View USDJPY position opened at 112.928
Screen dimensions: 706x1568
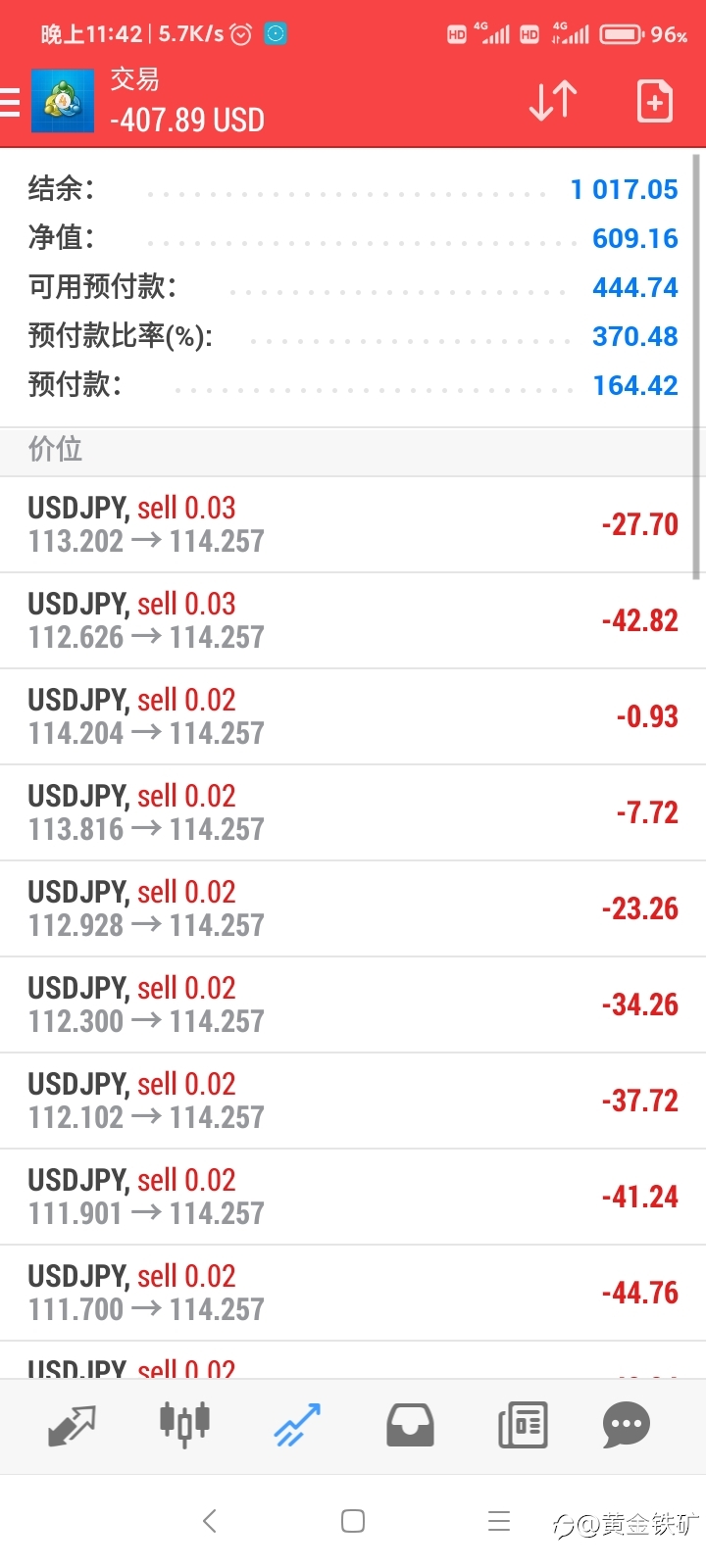click(353, 909)
